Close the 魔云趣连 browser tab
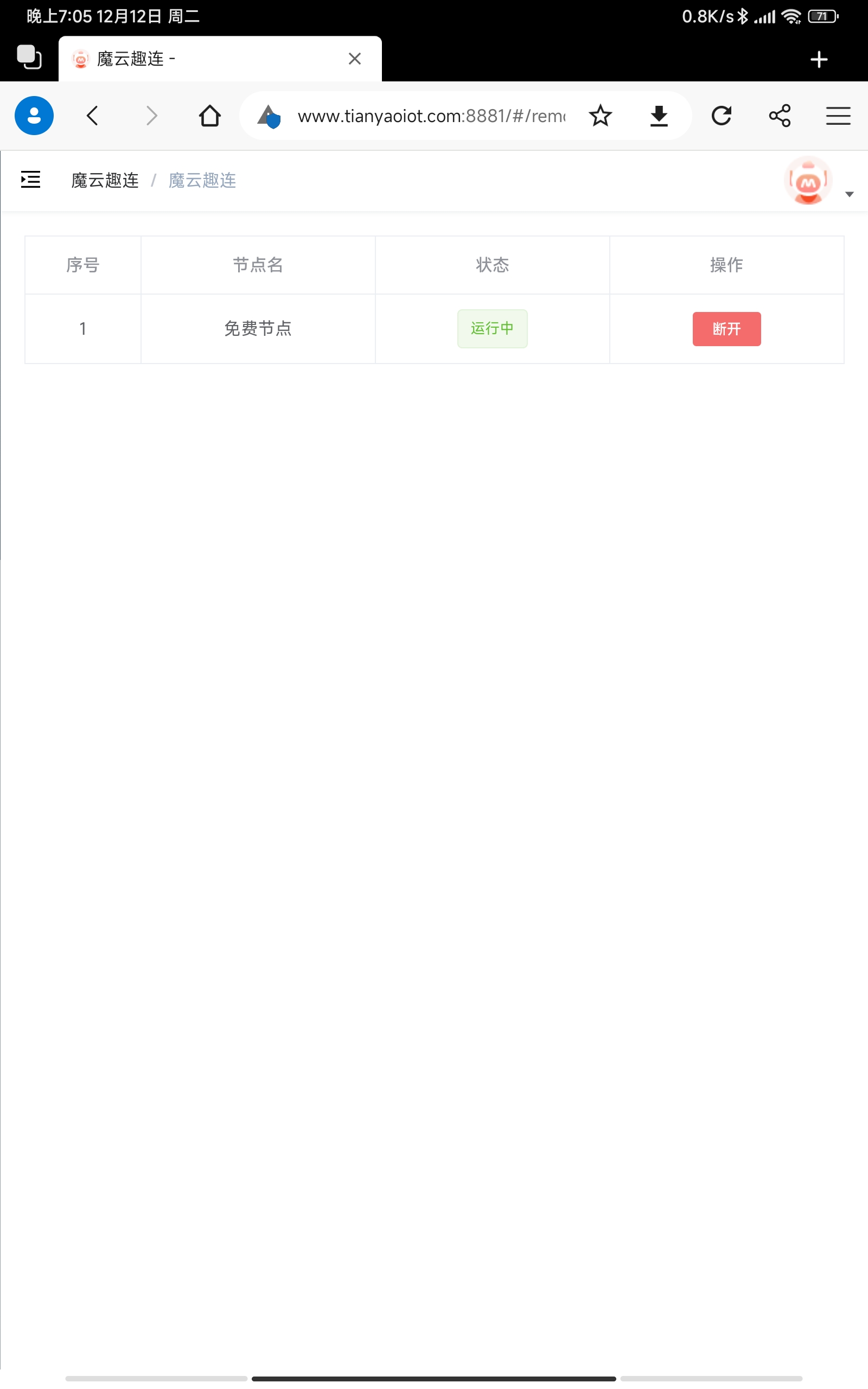This screenshot has height=1389, width=868. click(x=355, y=59)
